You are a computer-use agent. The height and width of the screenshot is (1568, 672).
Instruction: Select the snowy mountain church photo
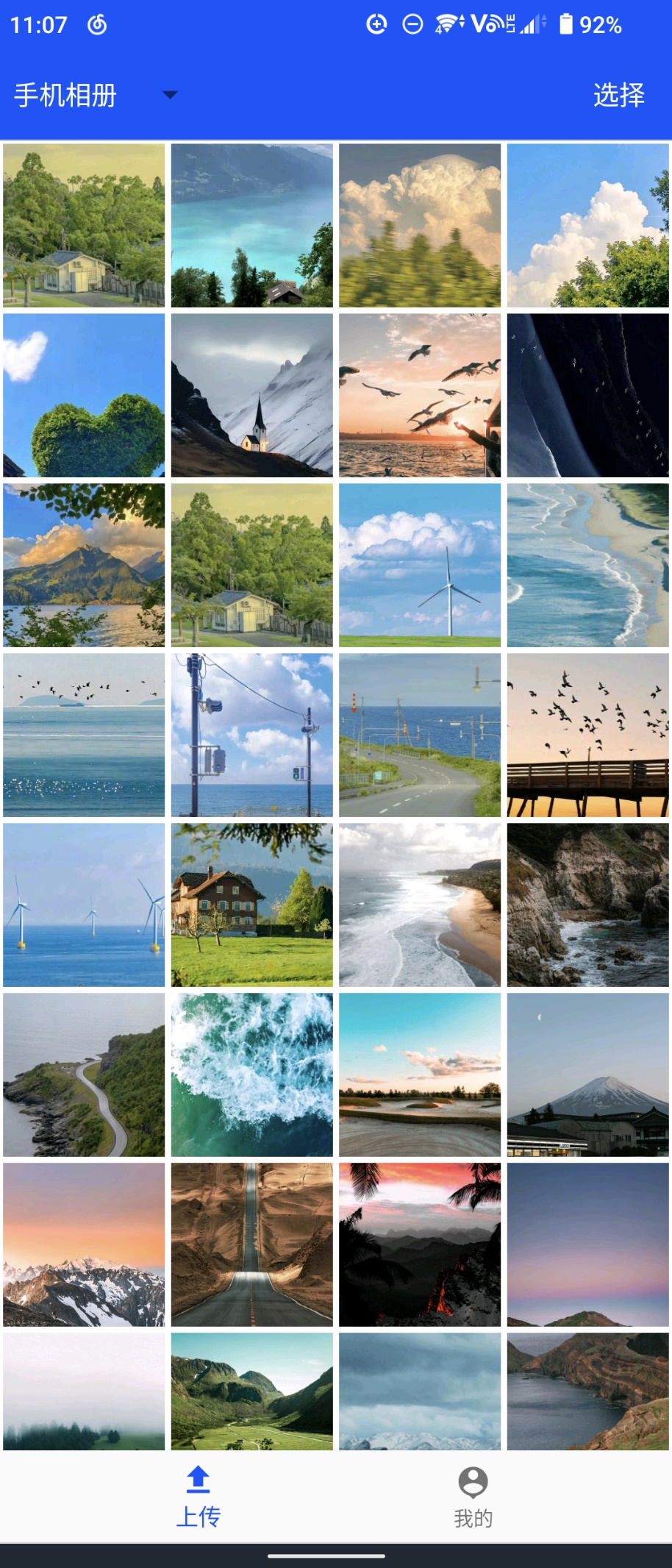tap(252, 396)
